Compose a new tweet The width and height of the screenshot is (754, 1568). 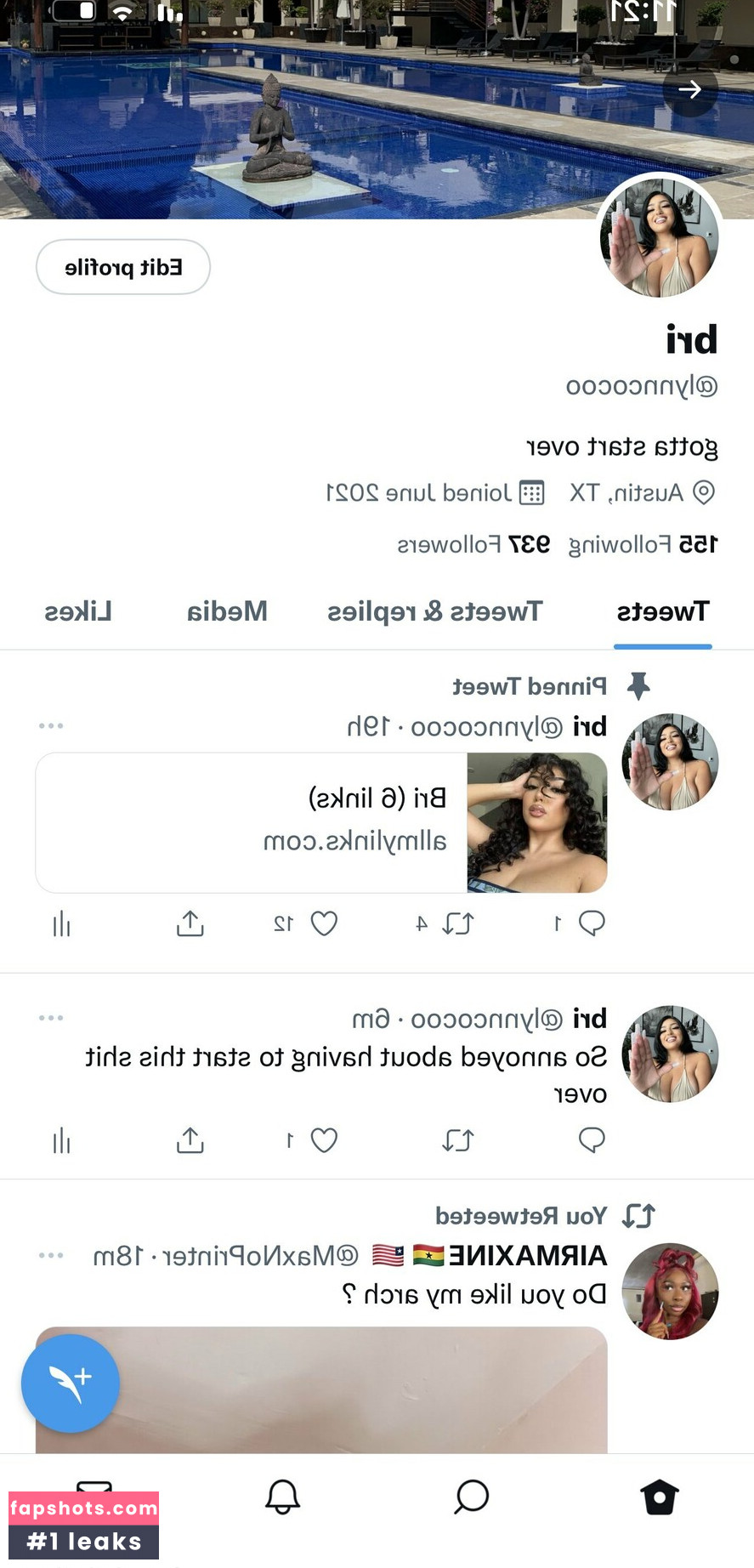coord(71,1383)
